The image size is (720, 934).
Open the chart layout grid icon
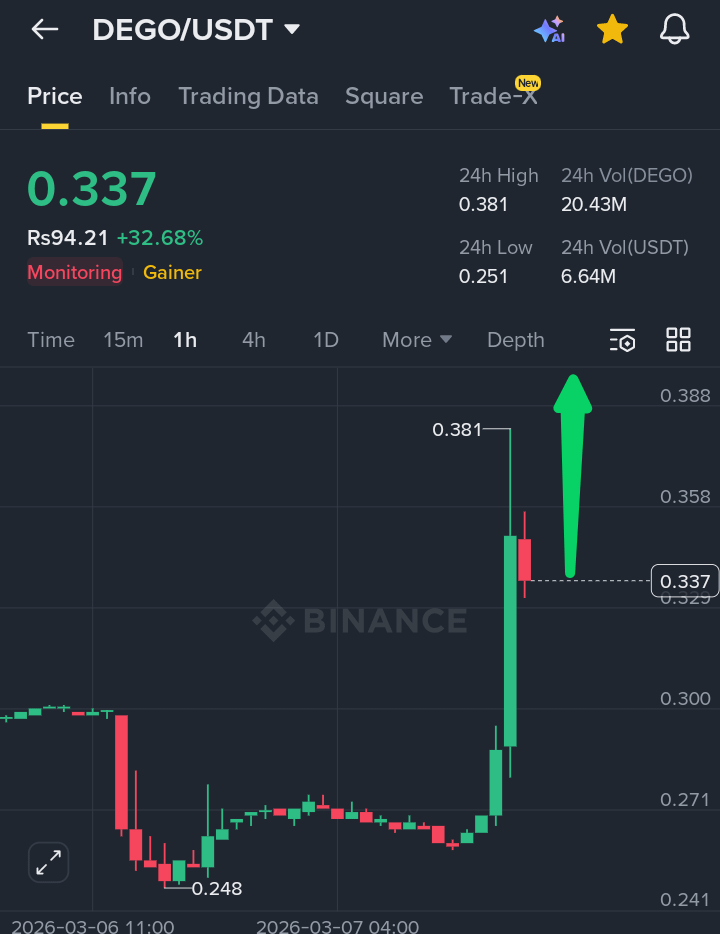tap(679, 340)
